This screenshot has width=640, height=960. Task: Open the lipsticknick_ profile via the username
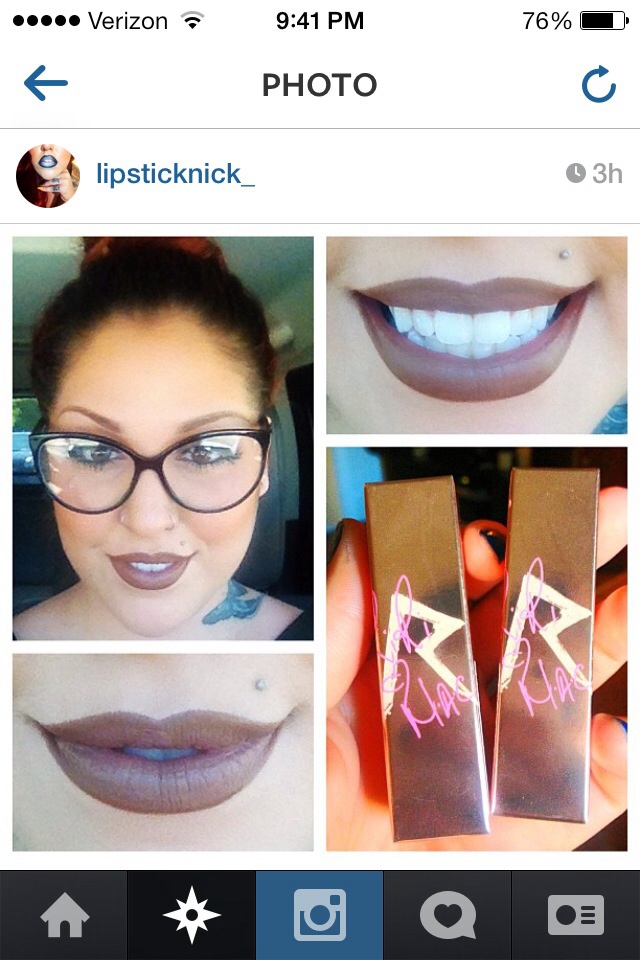click(175, 174)
